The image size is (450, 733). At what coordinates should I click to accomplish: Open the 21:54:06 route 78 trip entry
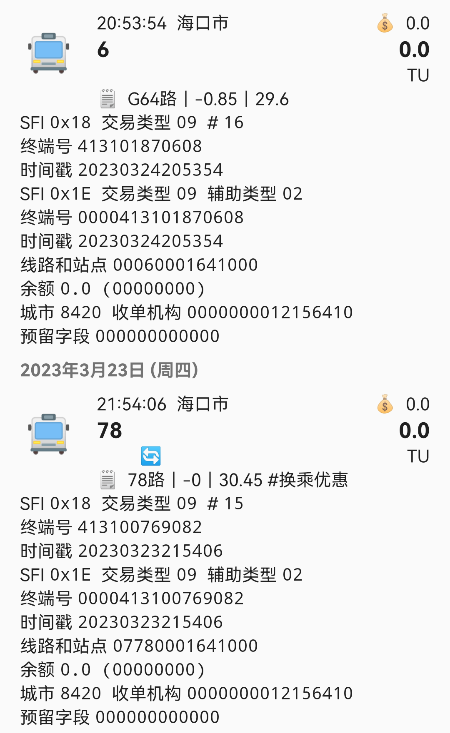click(225, 560)
